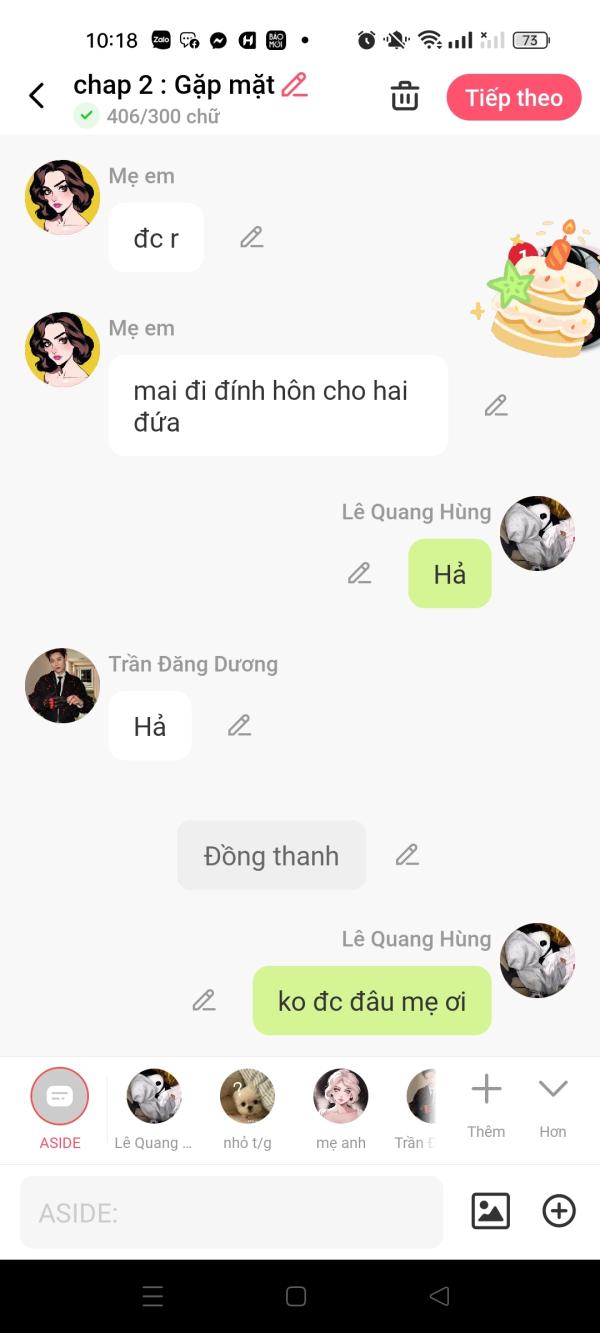Screen dimensions: 600x1333
Task: Edit Trần Đăng Dương's "Hả" message
Action: pyautogui.click(x=239, y=726)
